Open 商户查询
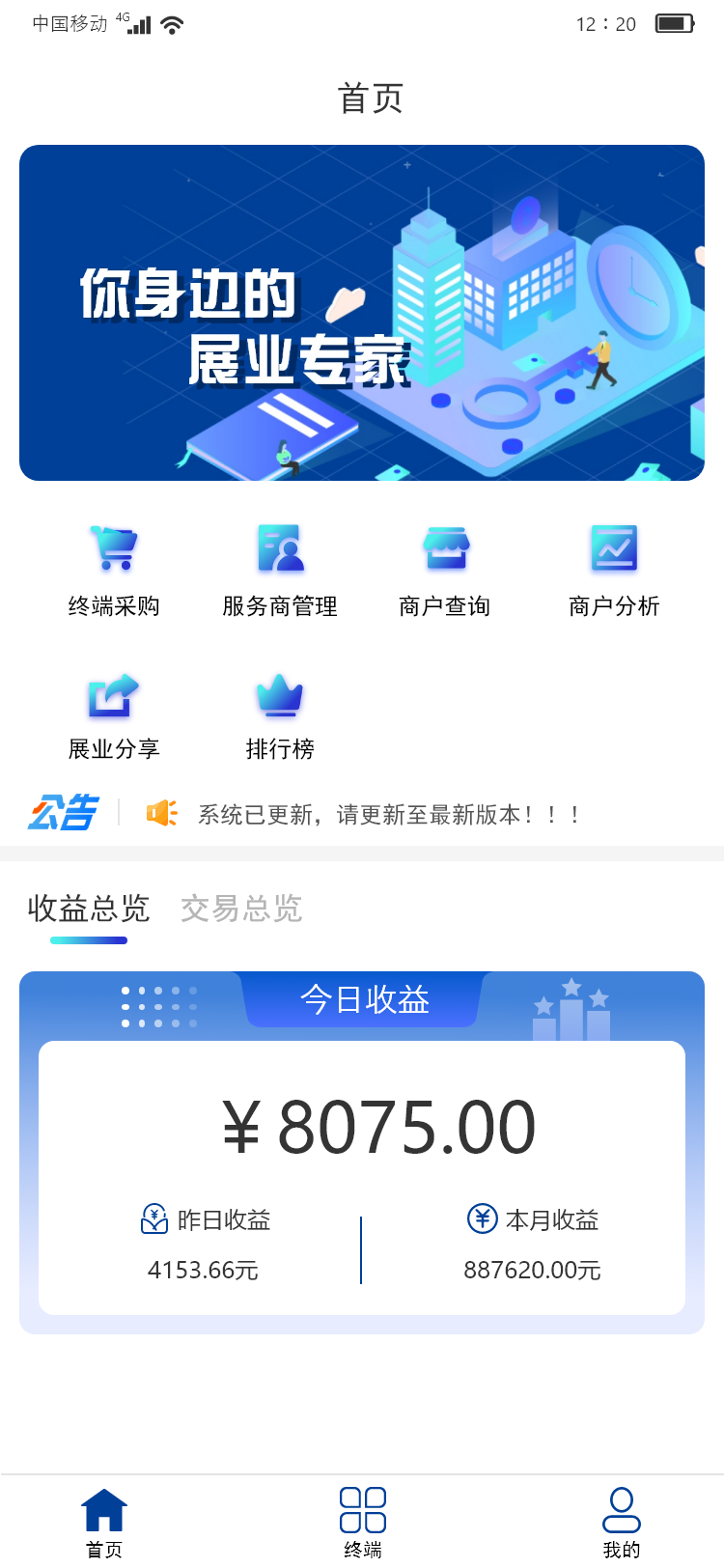 (445, 570)
